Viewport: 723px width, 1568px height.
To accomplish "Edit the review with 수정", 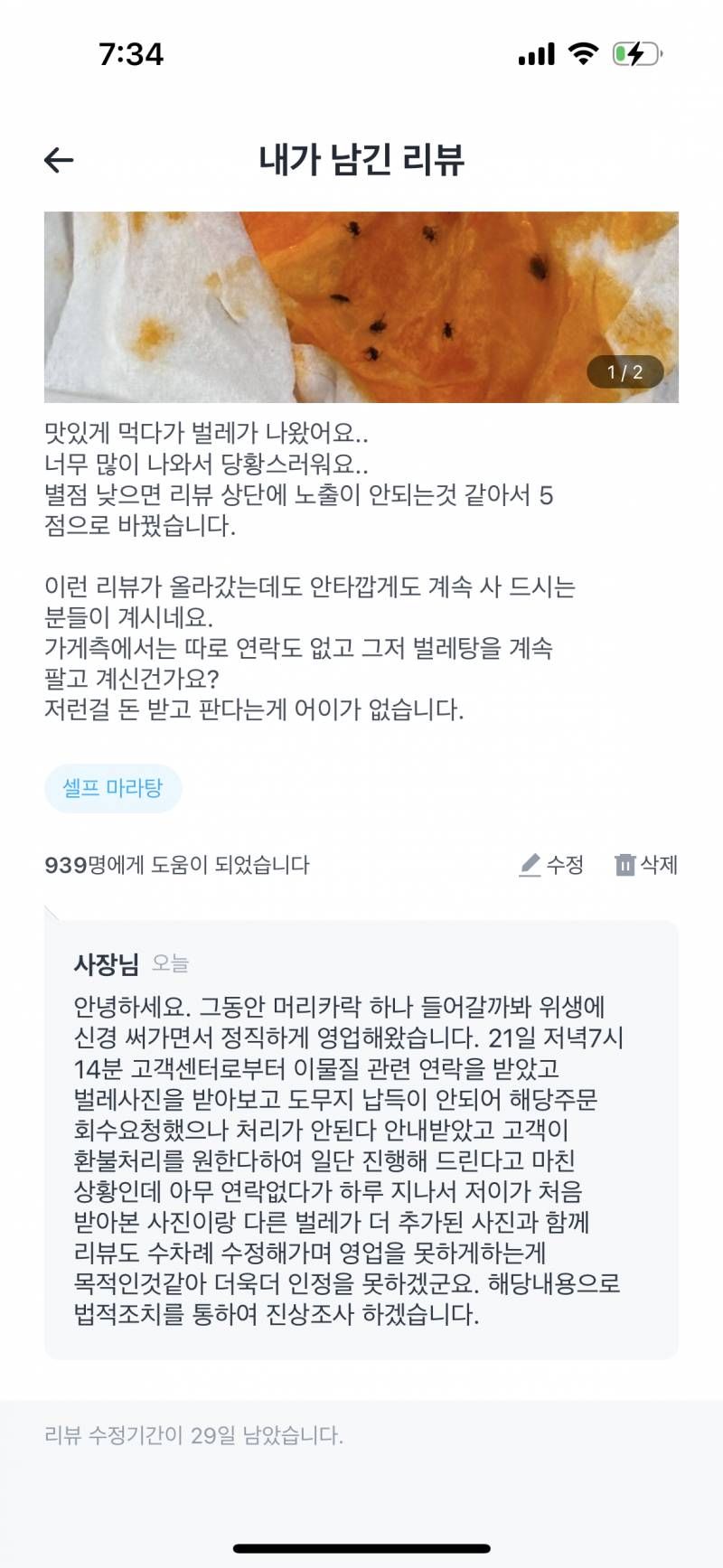I will tap(551, 865).
